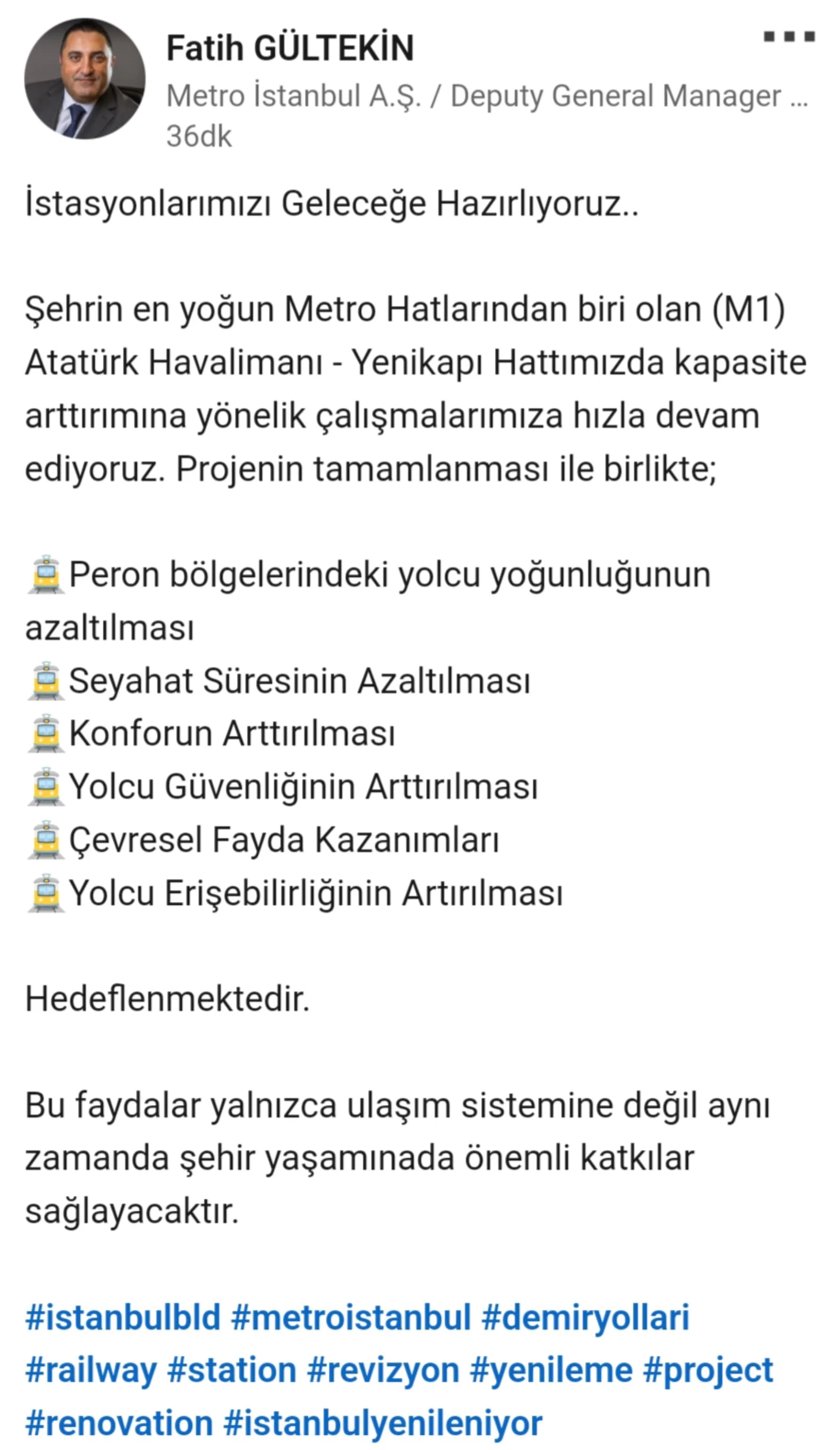840x1450 pixels.
Task: Open the author name Fatih GÜLTEKİN
Action: click(x=290, y=48)
